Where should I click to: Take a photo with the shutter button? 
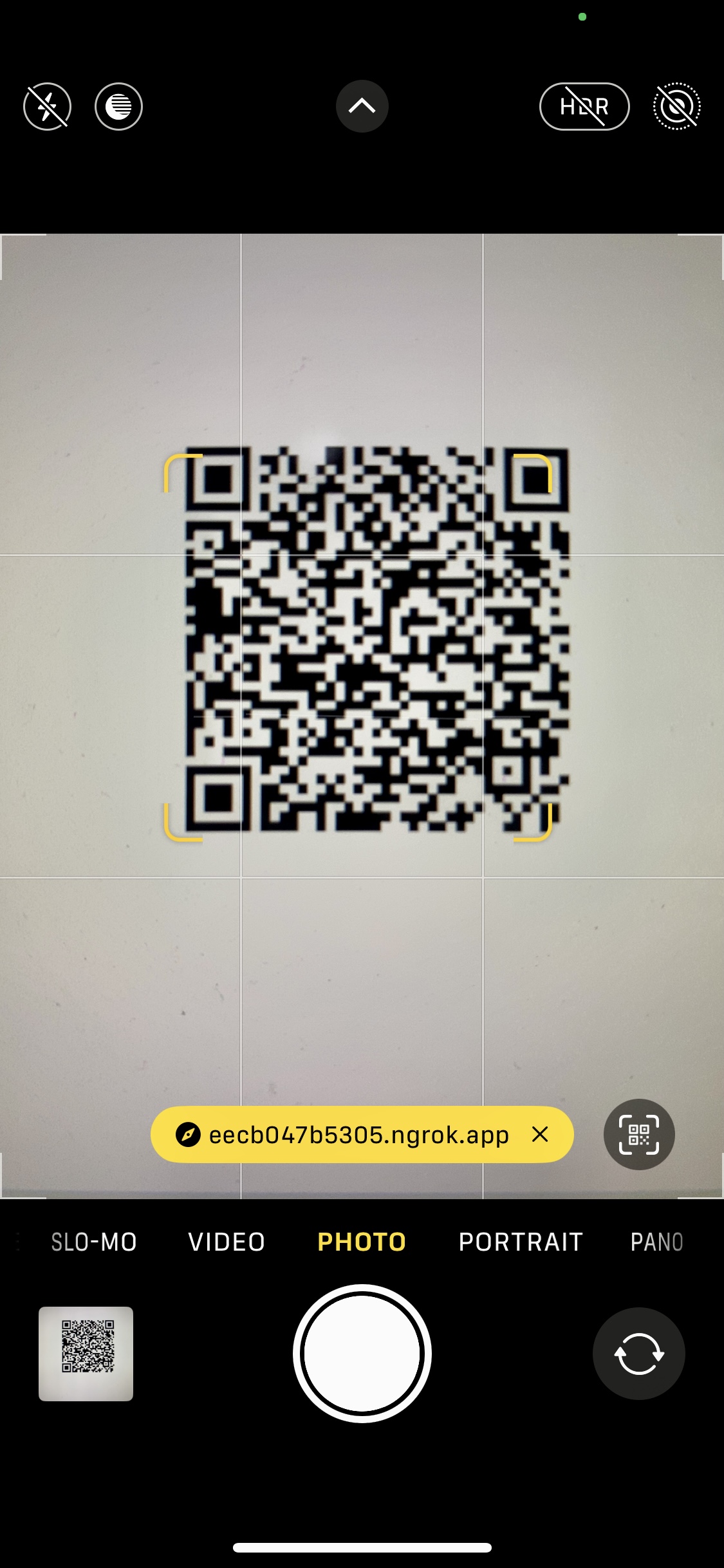tap(362, 1353)
